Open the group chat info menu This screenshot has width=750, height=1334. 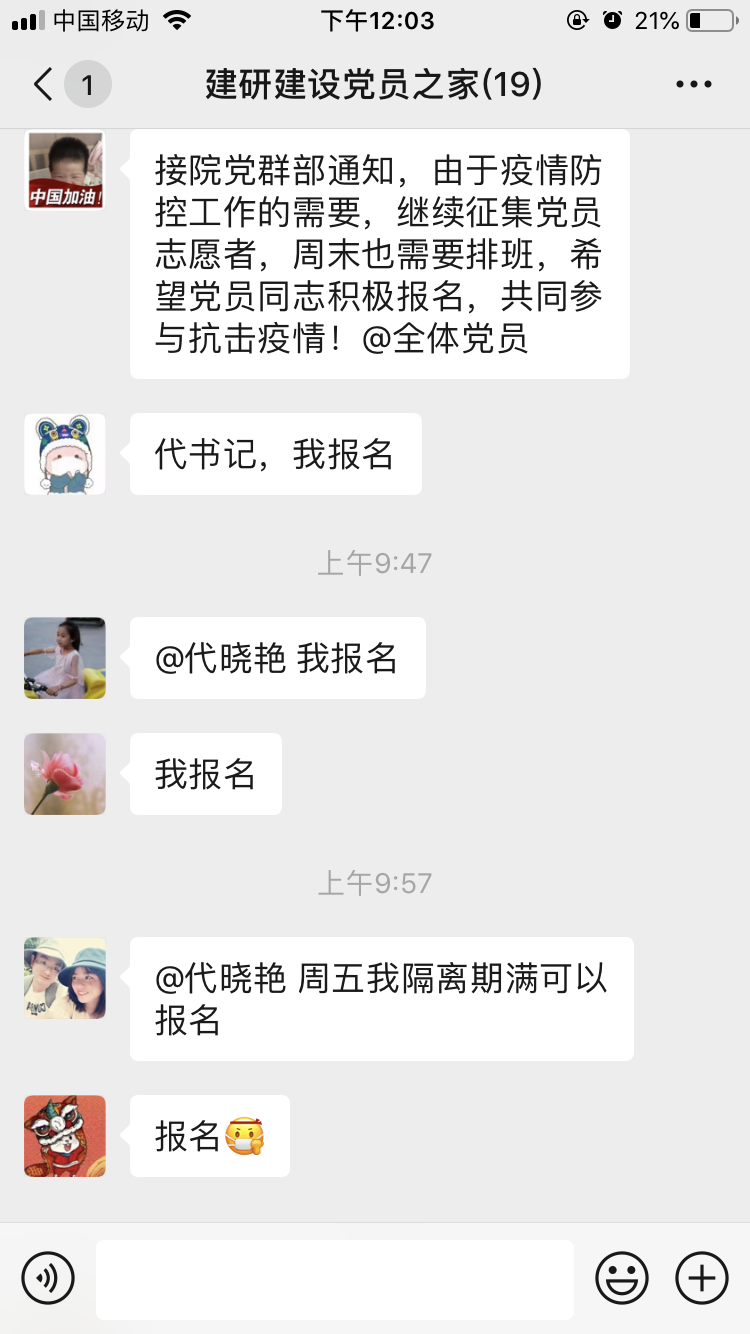[x=693, y=85]
